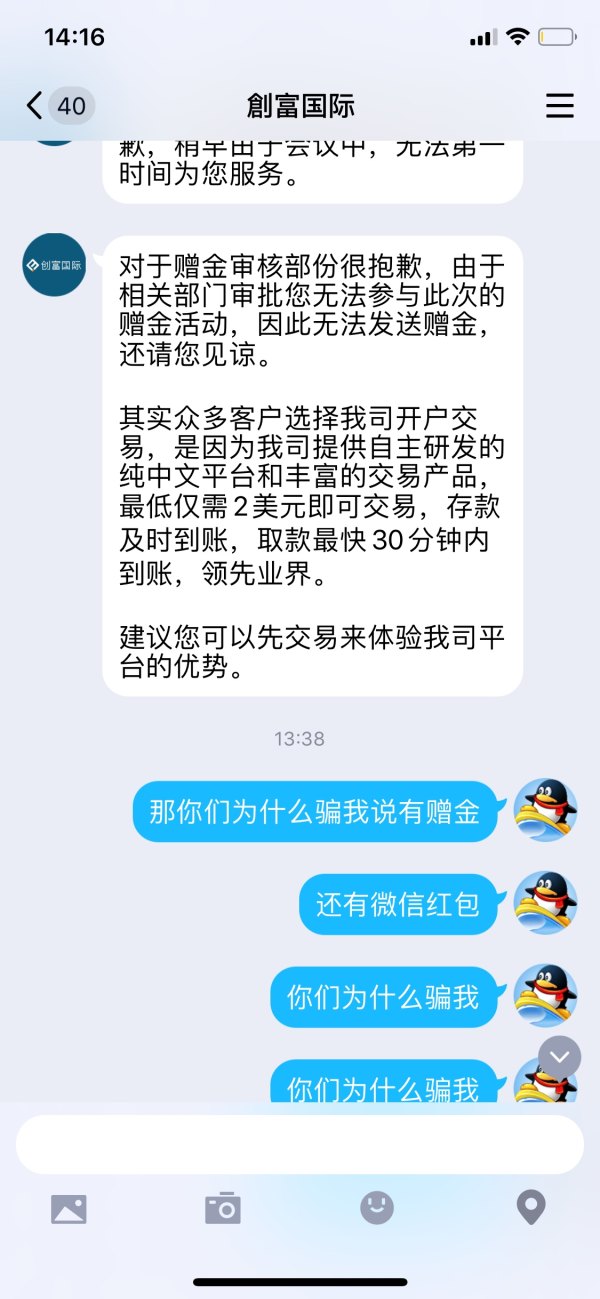This screenshot has height=1299, width=600.
Task: Tap the penguin avatar beside 那你们为什么骗我说有赠金
Action: (545, 811)
